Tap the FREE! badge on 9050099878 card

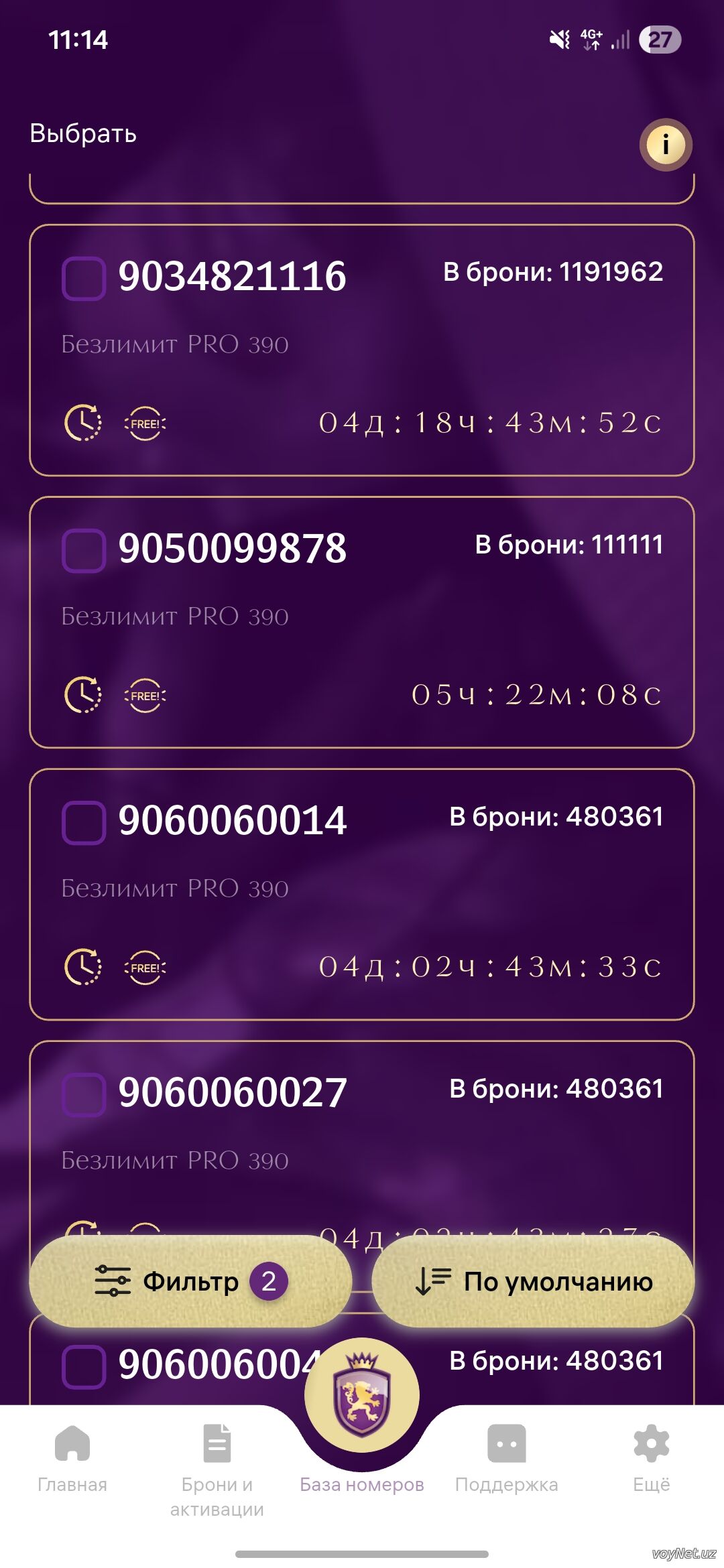coord(145,696)
